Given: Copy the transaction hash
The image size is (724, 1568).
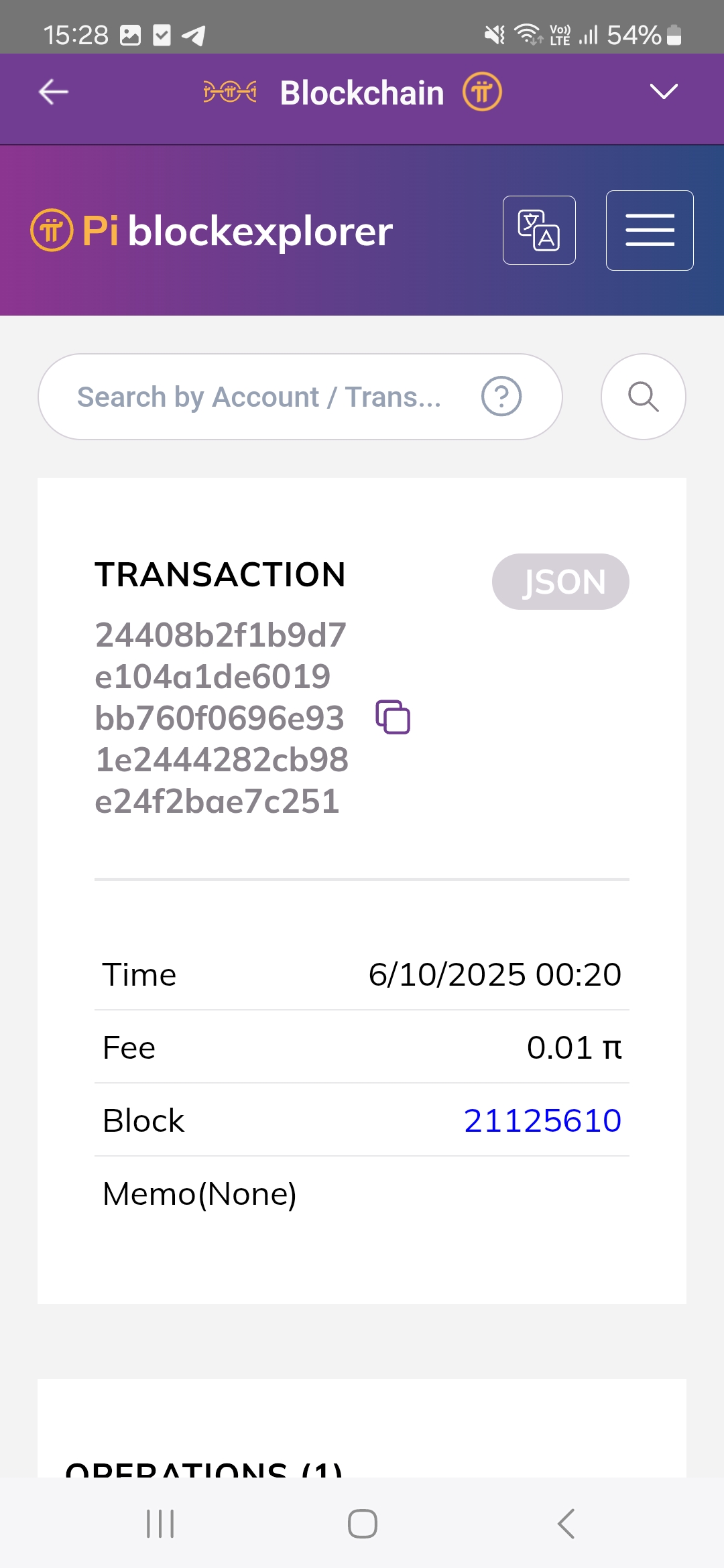Looking at the screenshot, I should coord(393,717).
